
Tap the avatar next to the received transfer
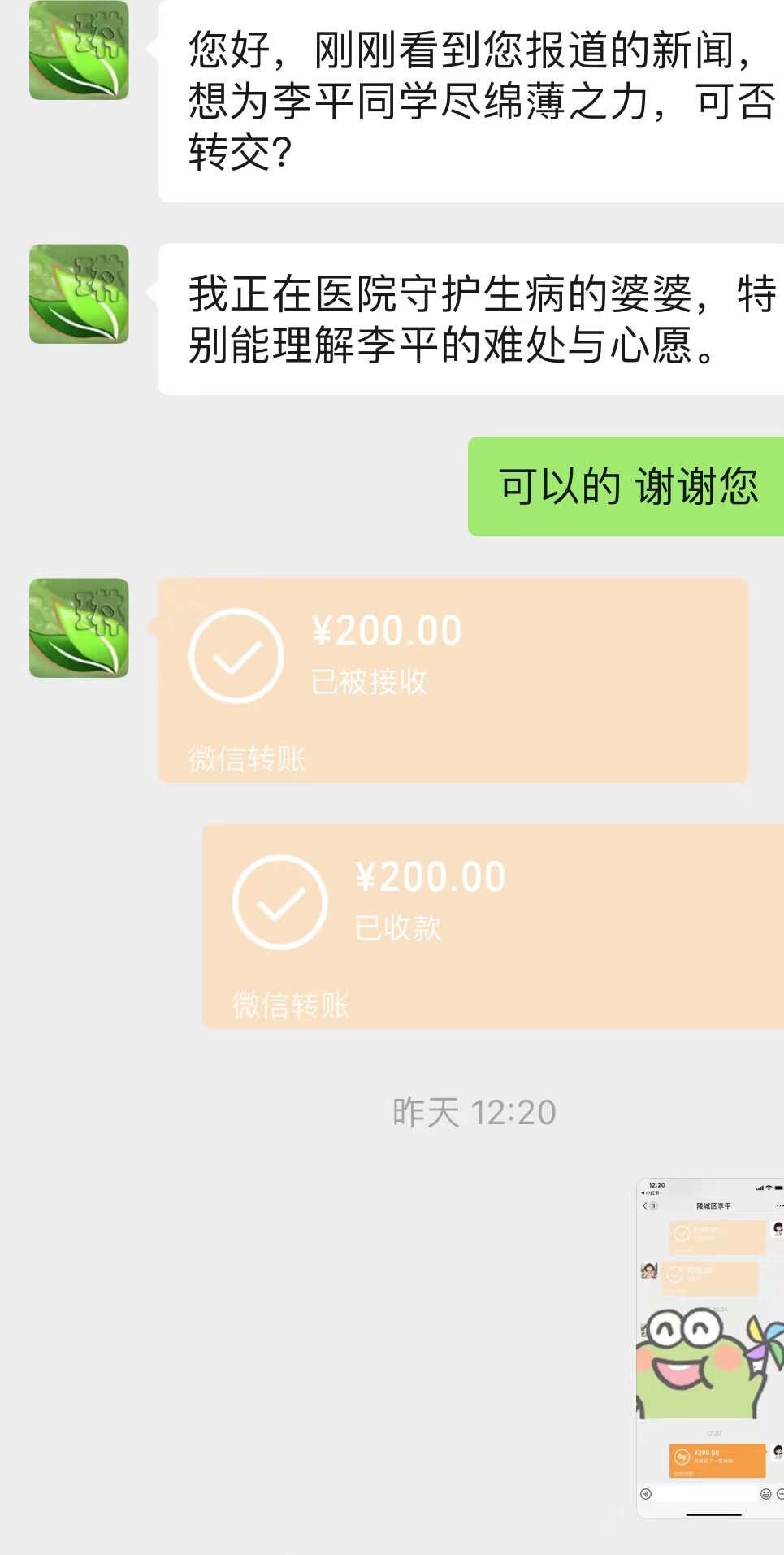(79, 628)
